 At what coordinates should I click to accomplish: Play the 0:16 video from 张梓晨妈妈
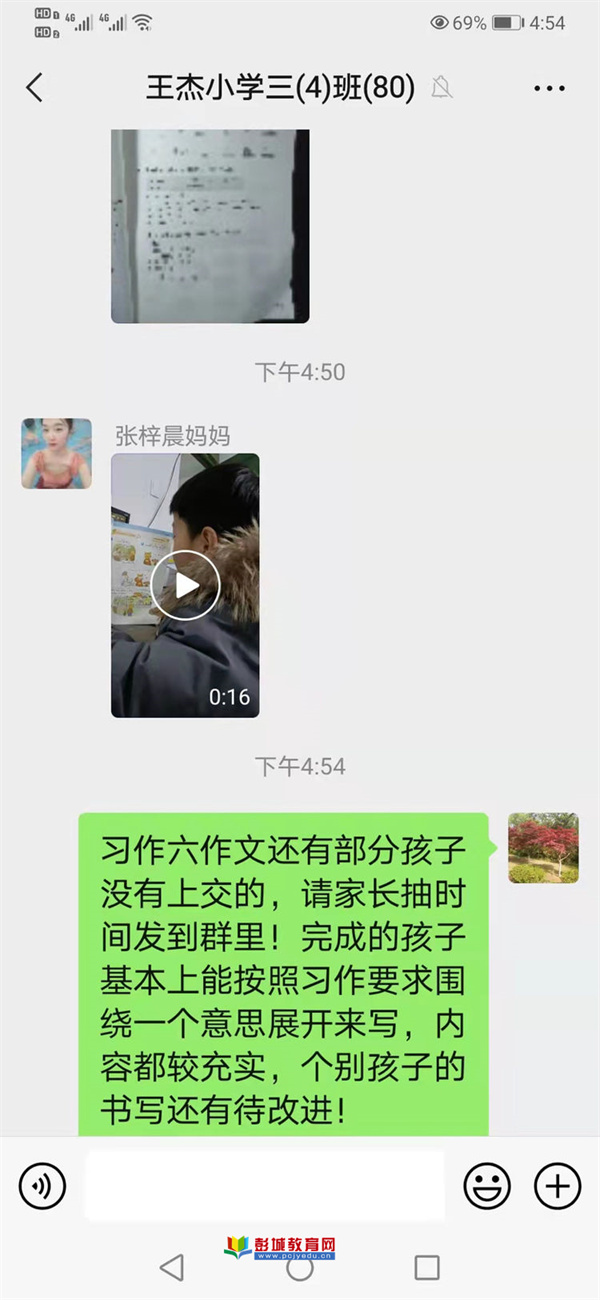[x=185, y=586]
